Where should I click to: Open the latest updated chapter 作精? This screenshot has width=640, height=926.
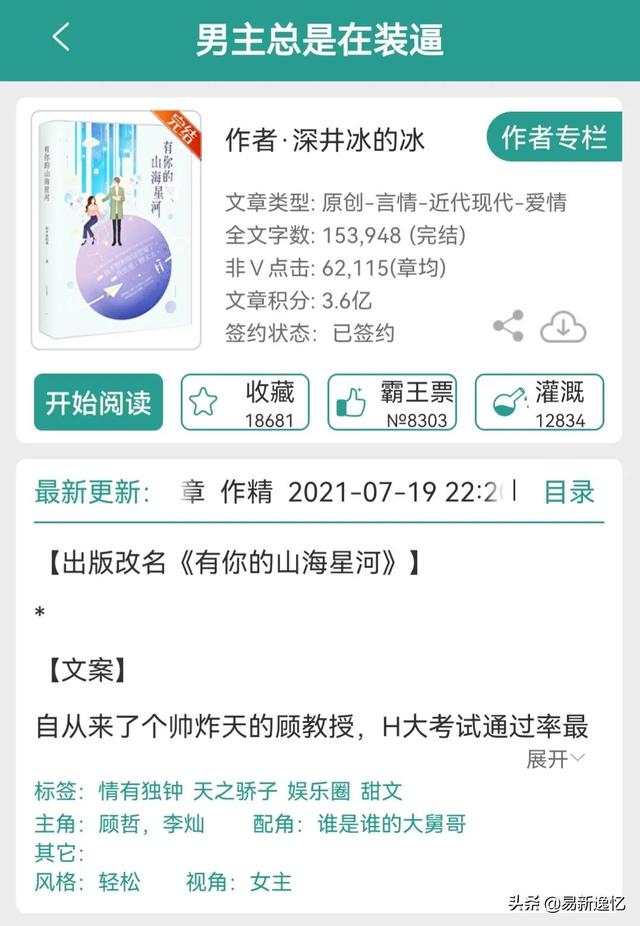[246, 492]
